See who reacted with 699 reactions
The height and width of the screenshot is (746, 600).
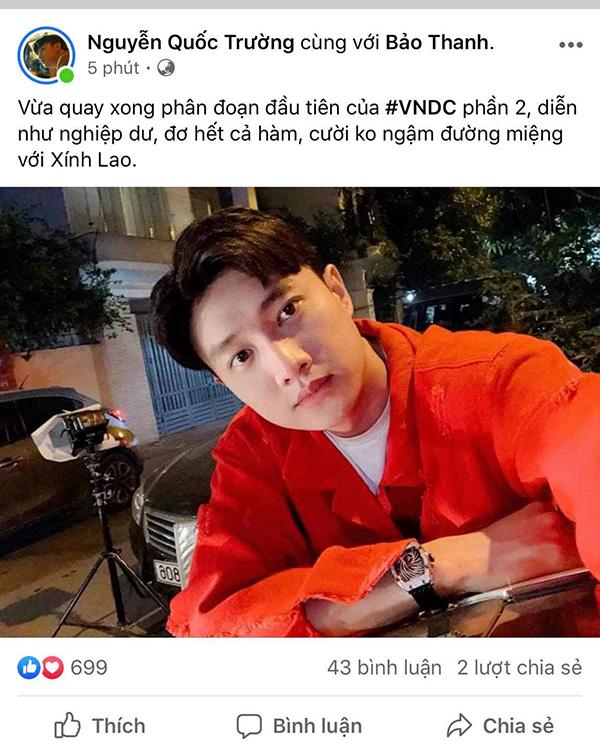[x=62, y=667]
